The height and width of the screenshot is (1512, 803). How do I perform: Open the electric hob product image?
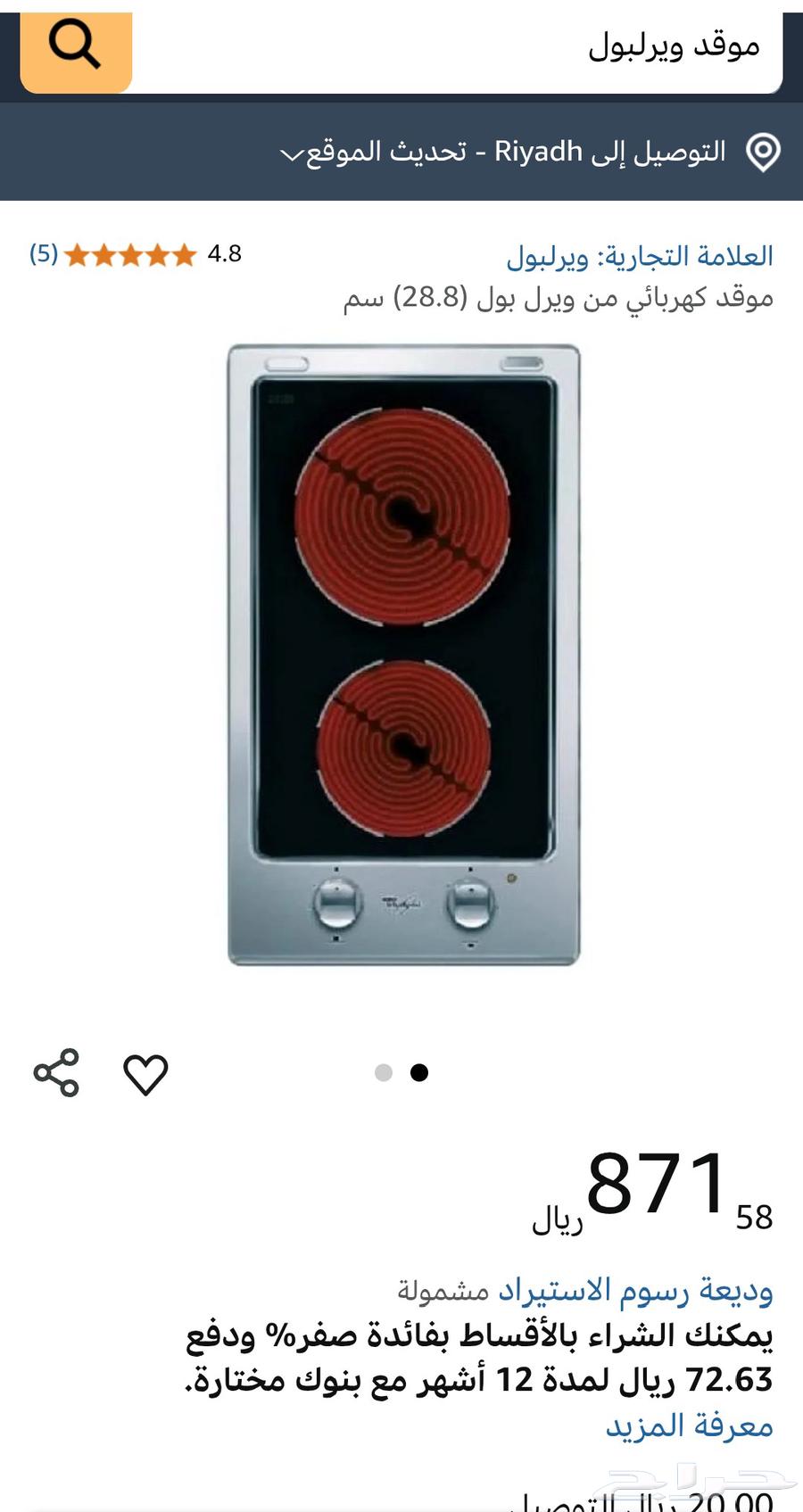(403, 655)
